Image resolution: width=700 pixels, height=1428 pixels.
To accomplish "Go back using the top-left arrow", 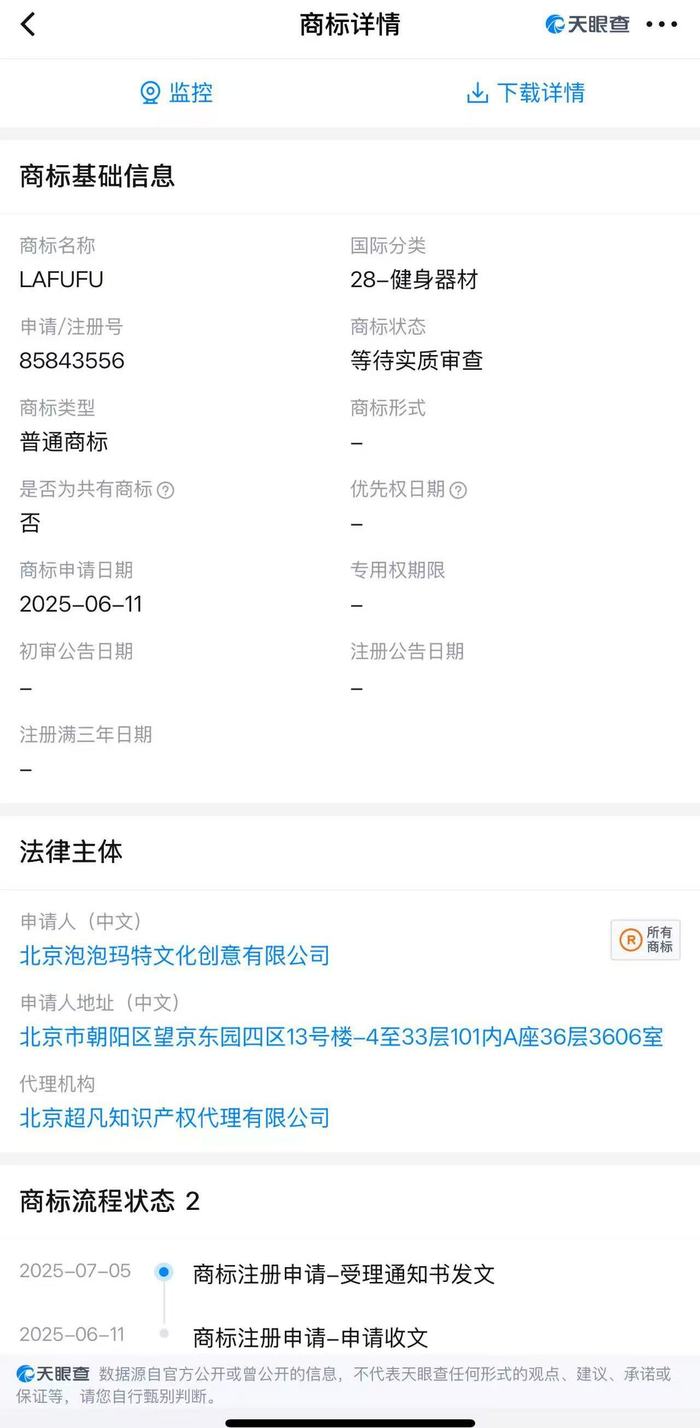I will [x=28, y=25].
